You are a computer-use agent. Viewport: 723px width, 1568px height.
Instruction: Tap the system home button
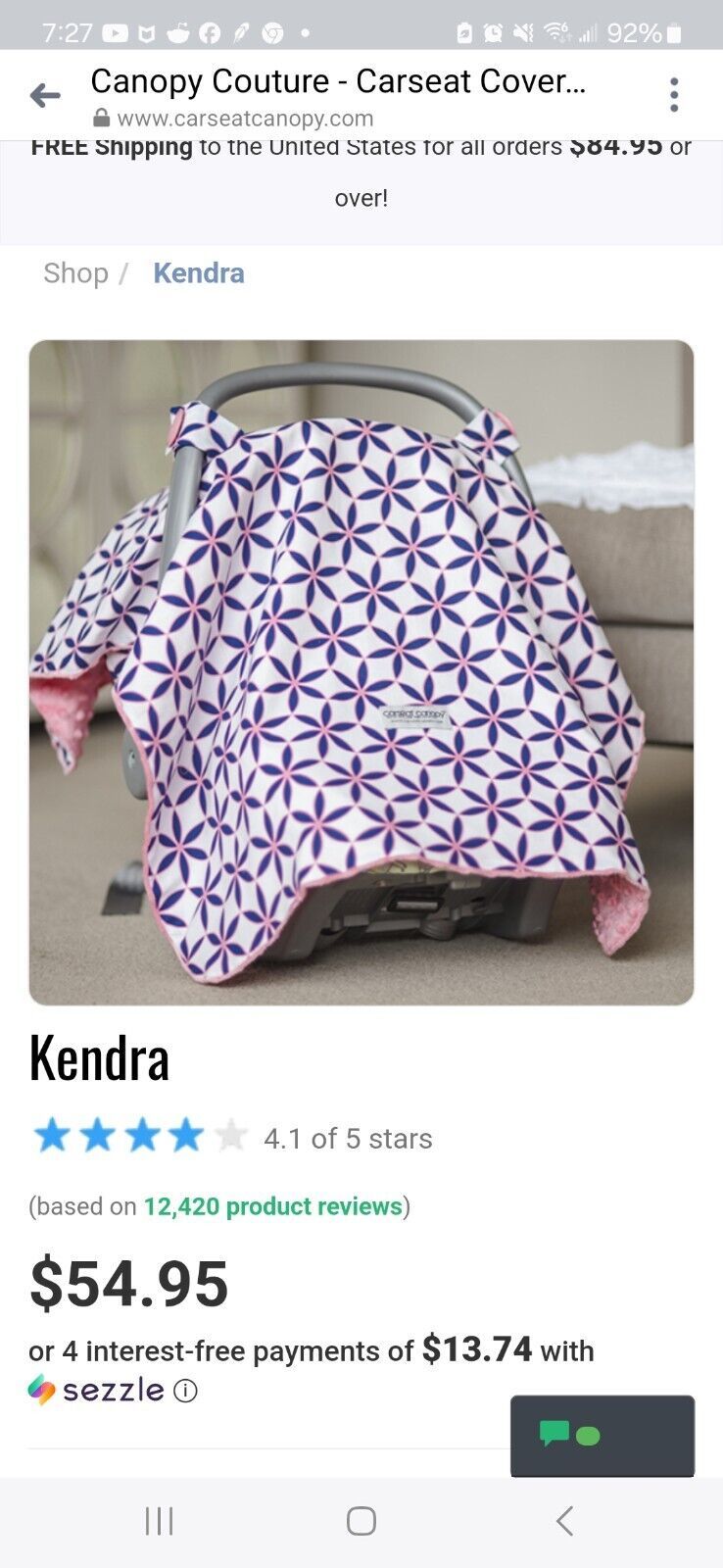[361, 1521]
